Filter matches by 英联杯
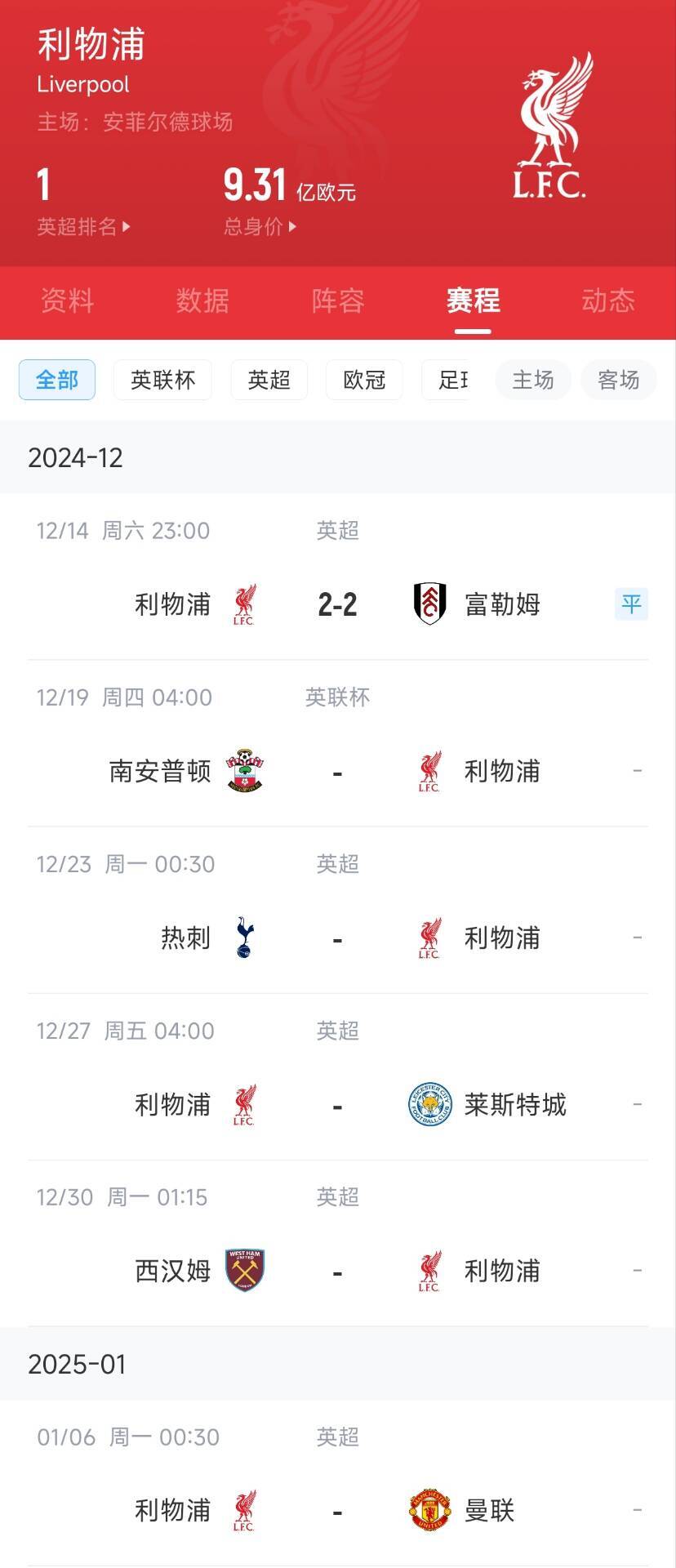The height and width of the screenshot is (1568, 676). click(162, 380)
